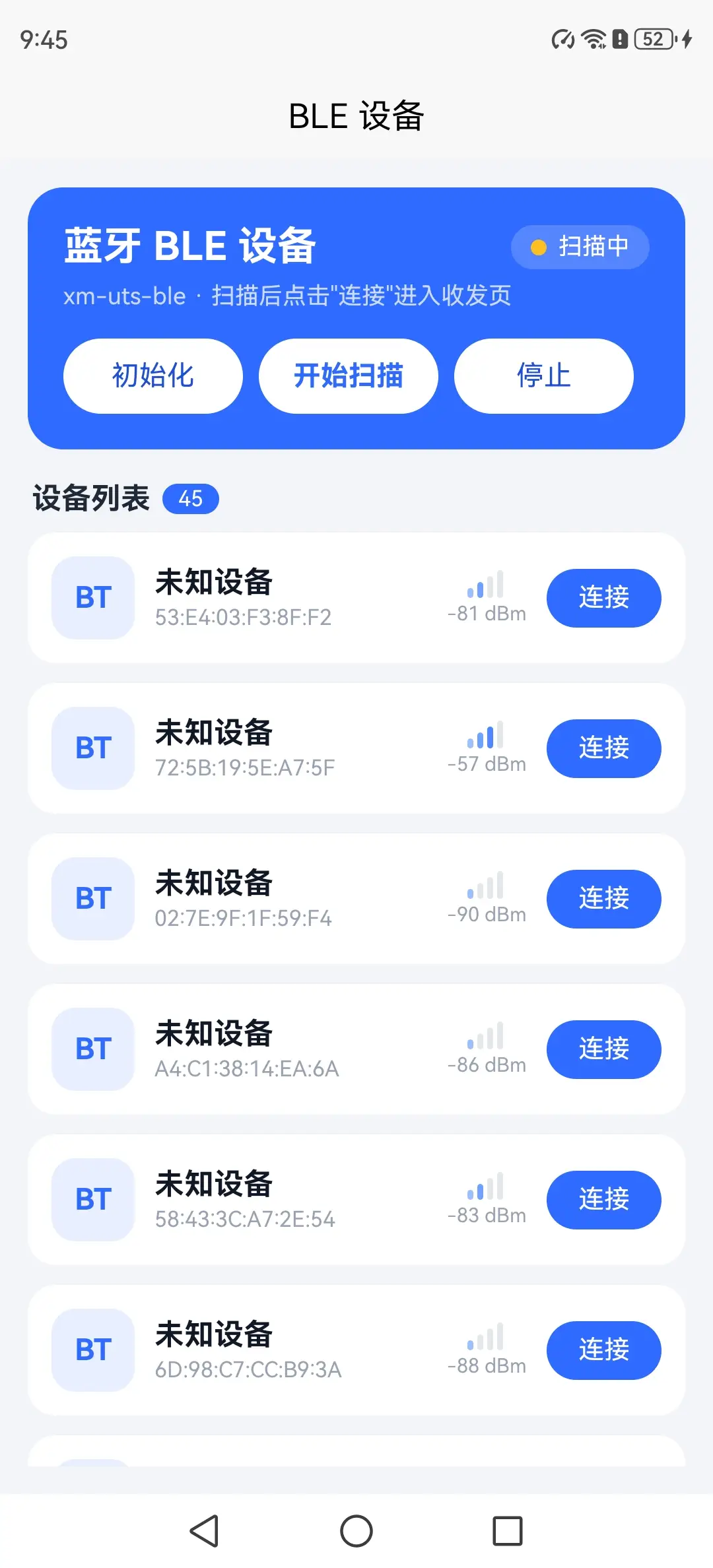Image resolution: width=713 pixels, height=1568 pixels.
Task: Stop scanning with the 停止 button
Action: (544, 376)
